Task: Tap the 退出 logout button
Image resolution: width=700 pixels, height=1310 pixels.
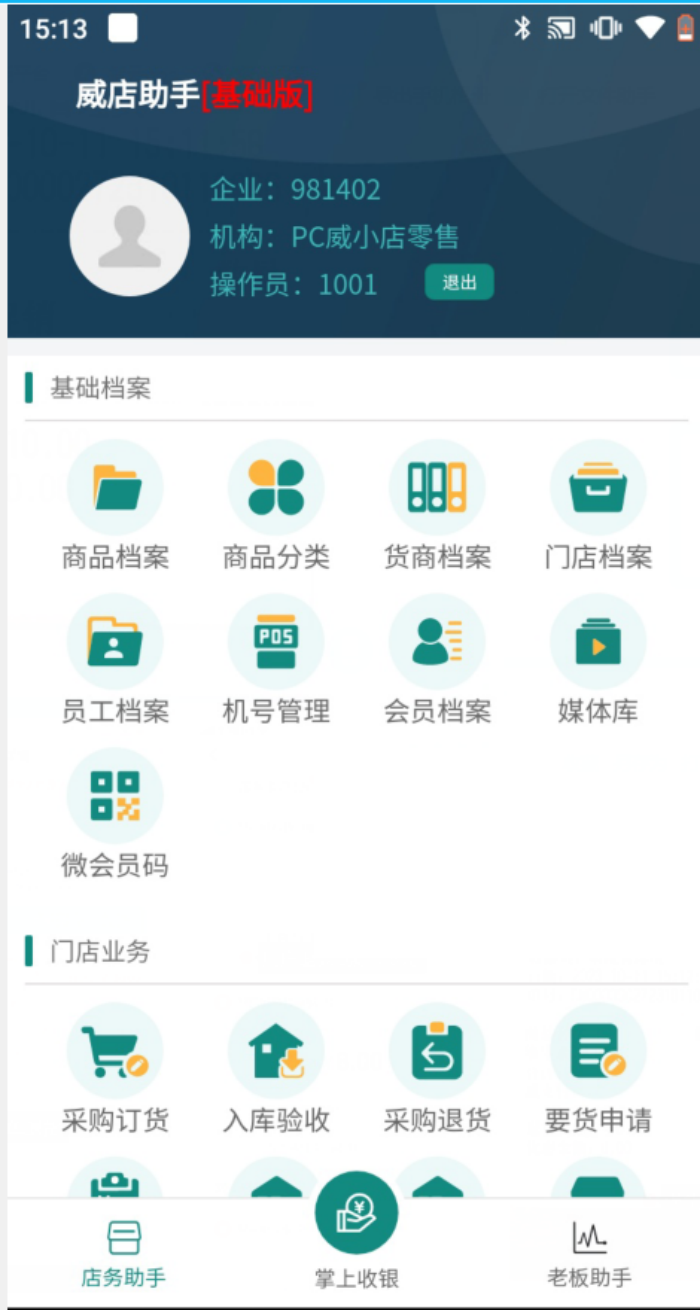Action: click(459, 283)
